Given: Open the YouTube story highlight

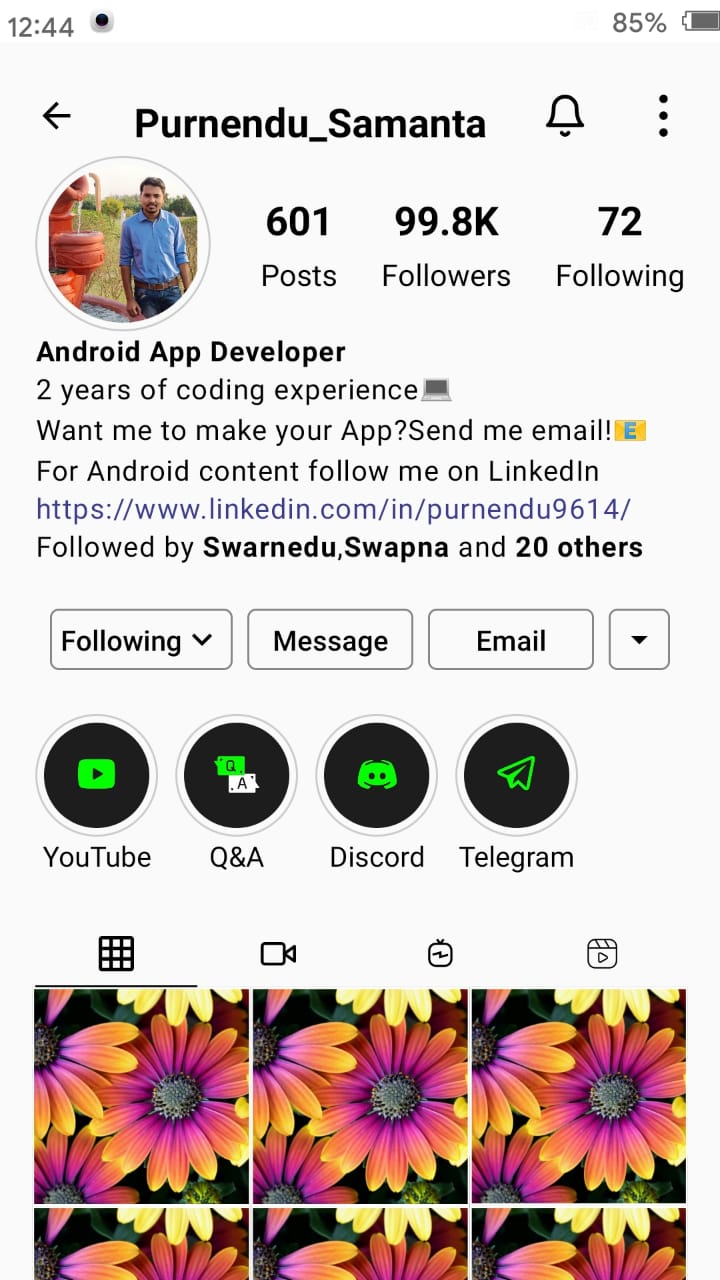Looking at the screenshot, I should (96, 775).
